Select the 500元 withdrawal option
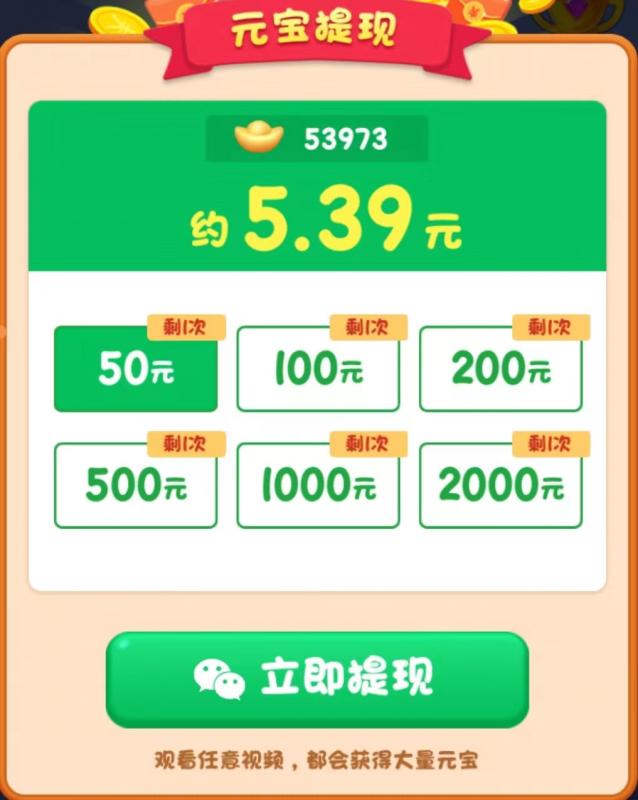Image resolution: width=638 pixels, height=800 pixels. point(135,486)
